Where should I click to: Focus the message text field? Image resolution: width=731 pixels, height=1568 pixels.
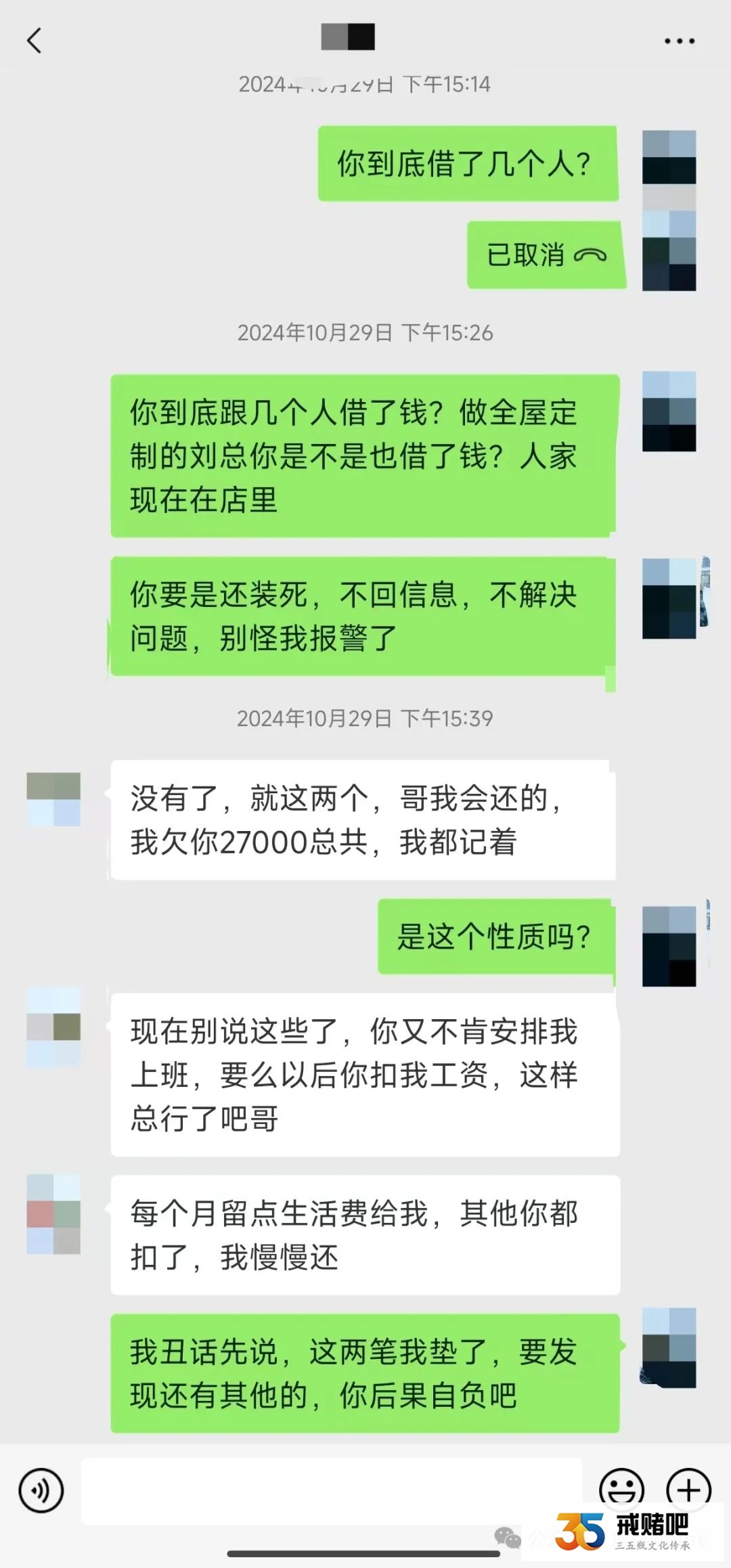332,1489
